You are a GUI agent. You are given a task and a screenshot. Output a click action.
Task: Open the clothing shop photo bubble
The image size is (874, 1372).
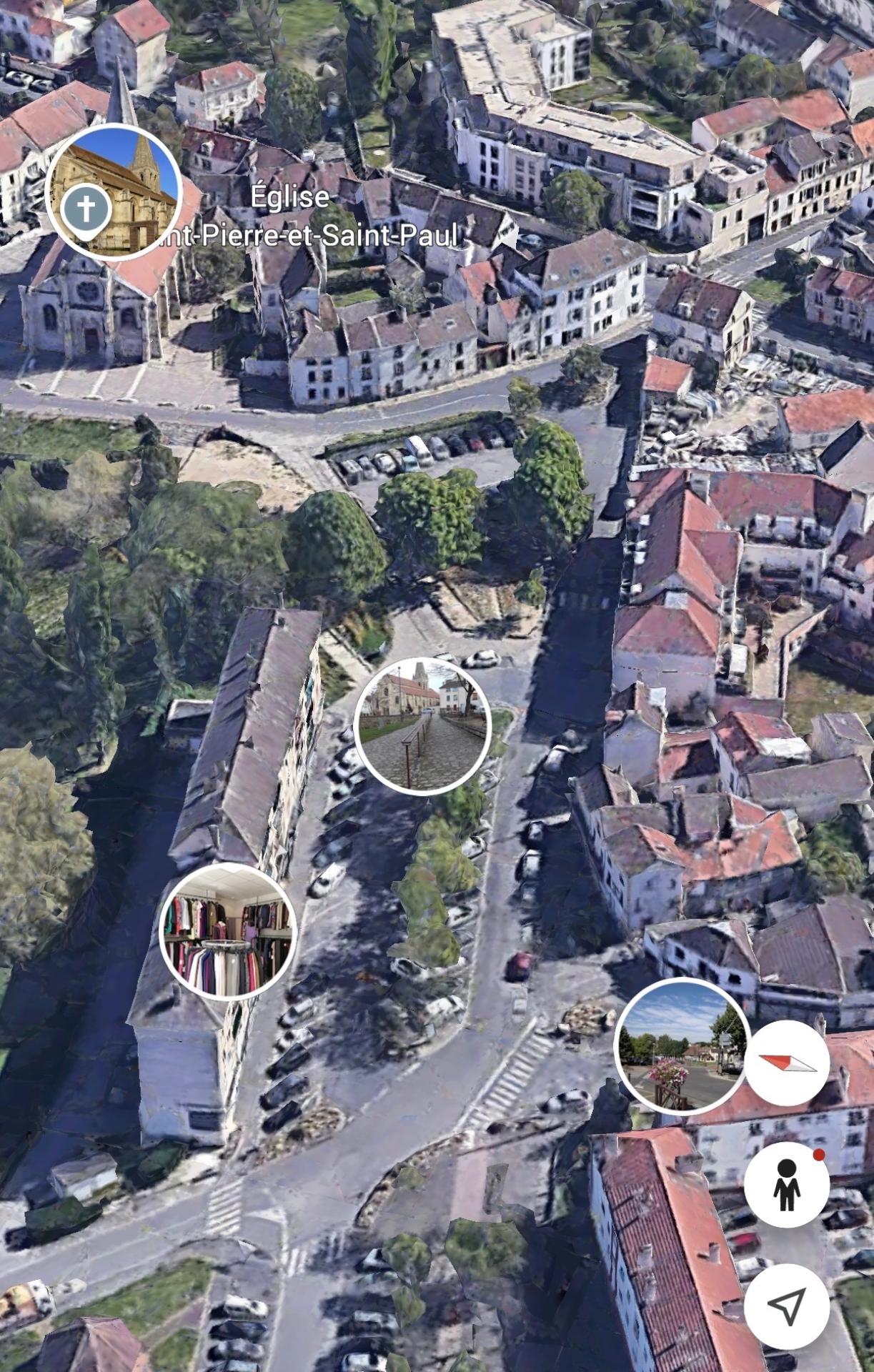(x=228, y=931)
